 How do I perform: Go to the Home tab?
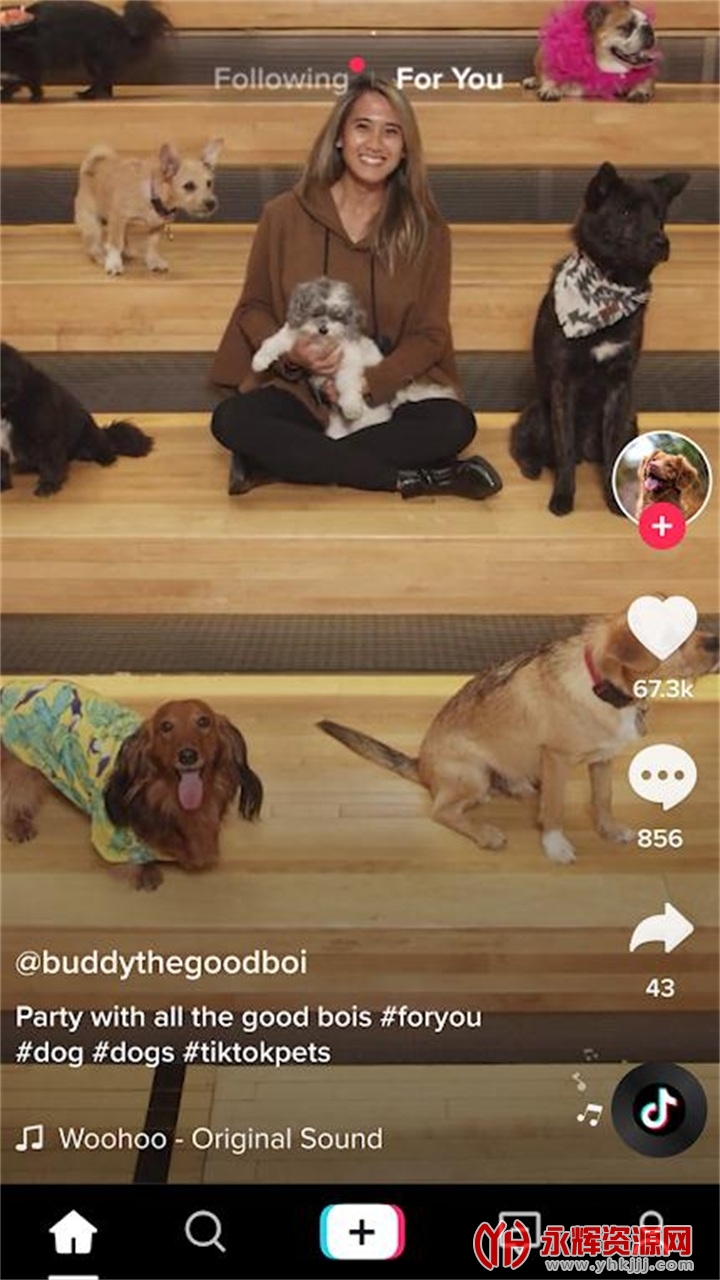tap(73, 1233)
